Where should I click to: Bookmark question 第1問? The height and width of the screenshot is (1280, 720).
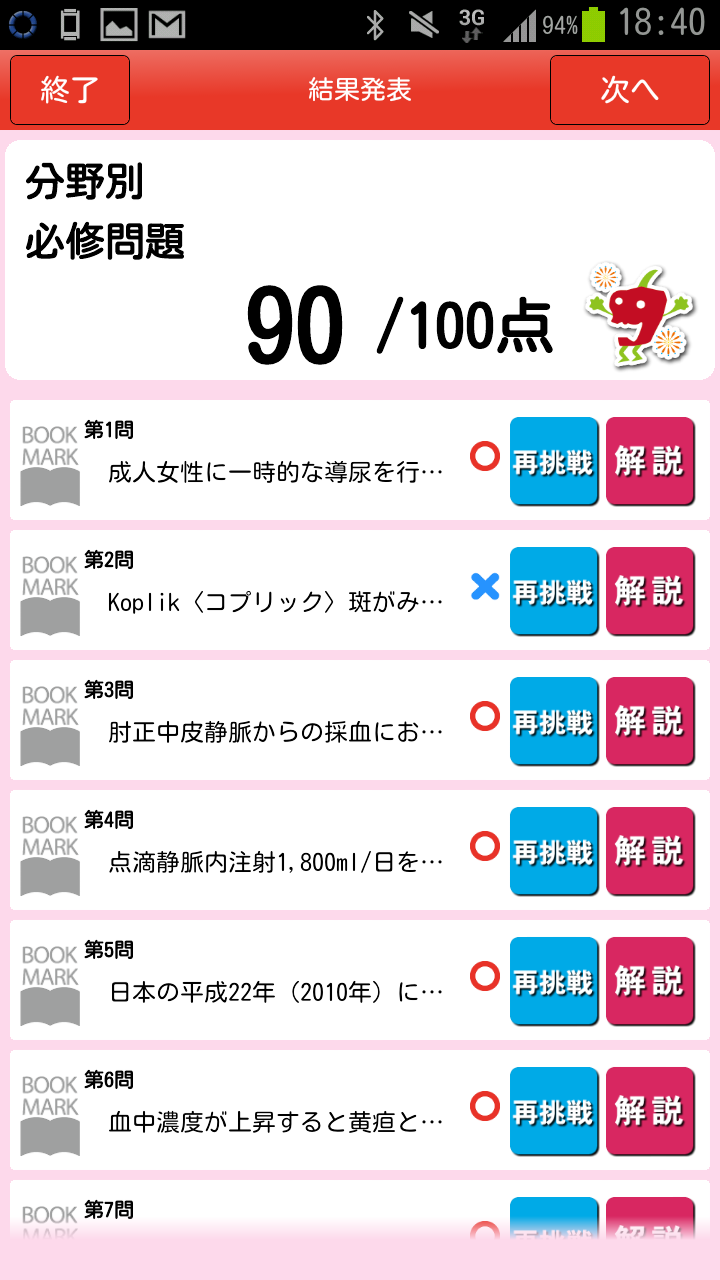click(x=50, y=464)
